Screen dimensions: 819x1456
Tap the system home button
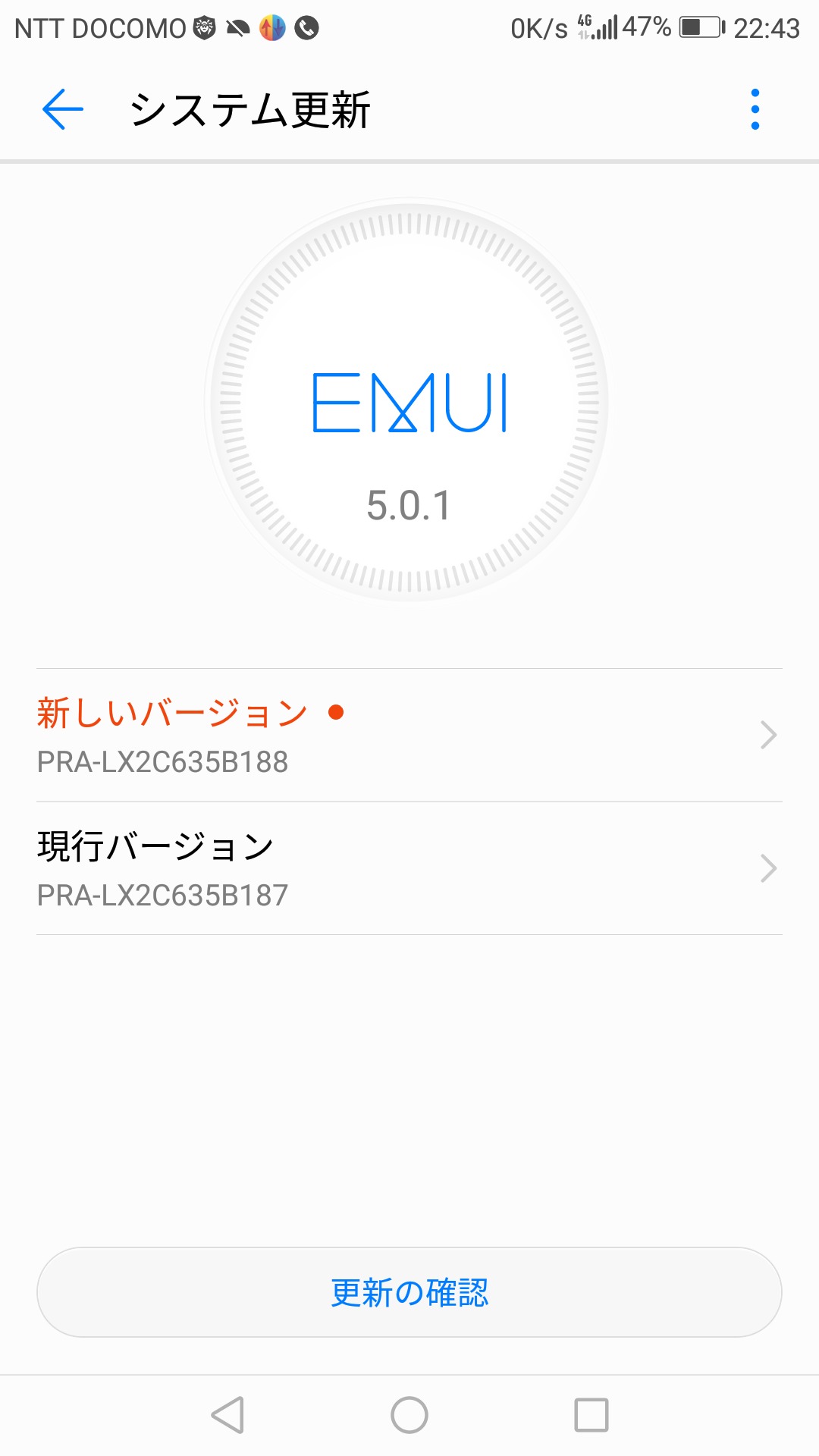tap(409, 1415)
